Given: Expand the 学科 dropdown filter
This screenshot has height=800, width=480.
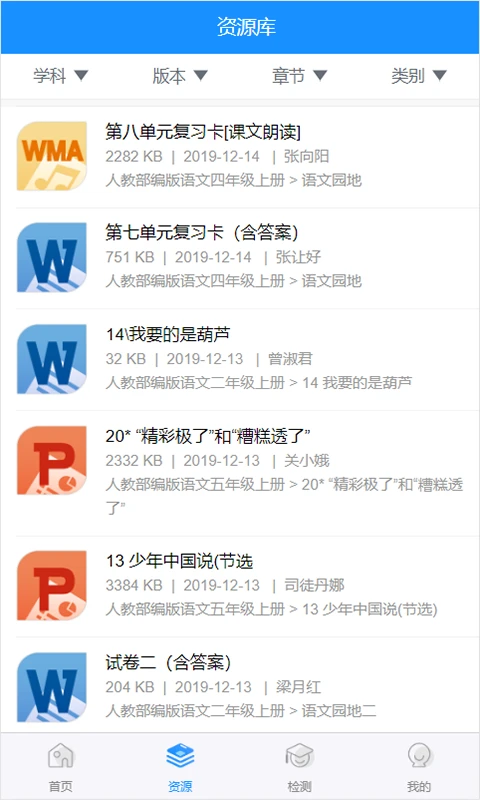Looking at the screenshot, I should [61, 76].
